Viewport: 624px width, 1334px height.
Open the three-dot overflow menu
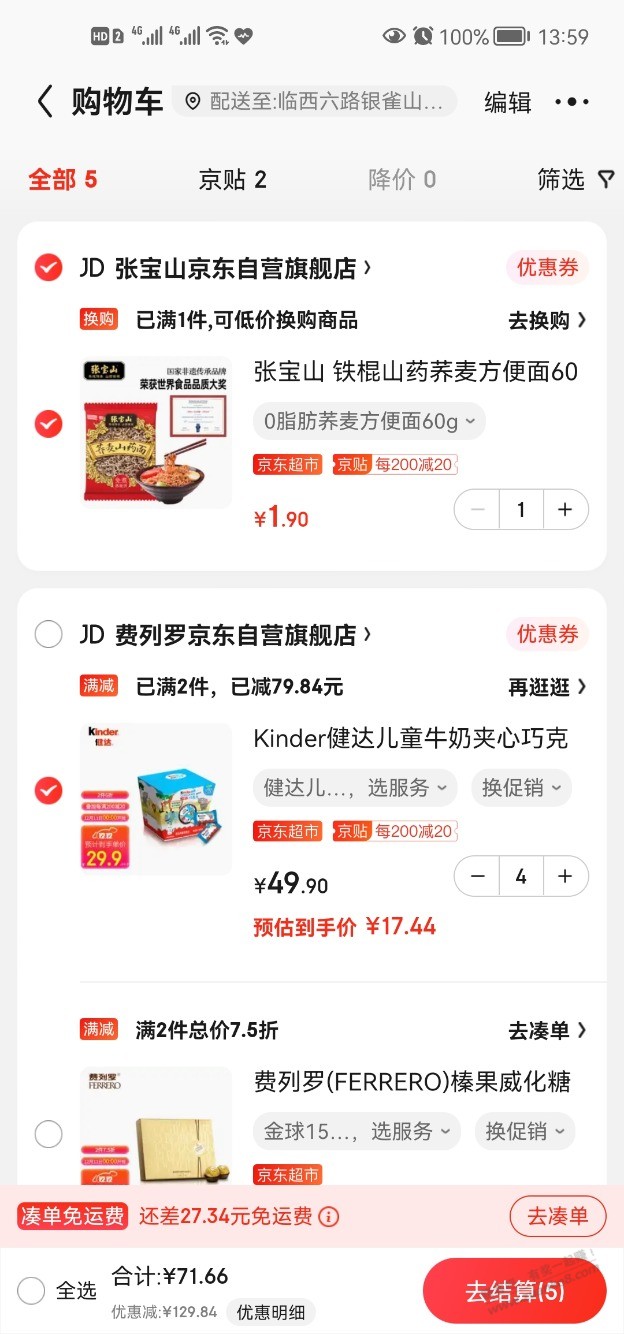[572, 102]
